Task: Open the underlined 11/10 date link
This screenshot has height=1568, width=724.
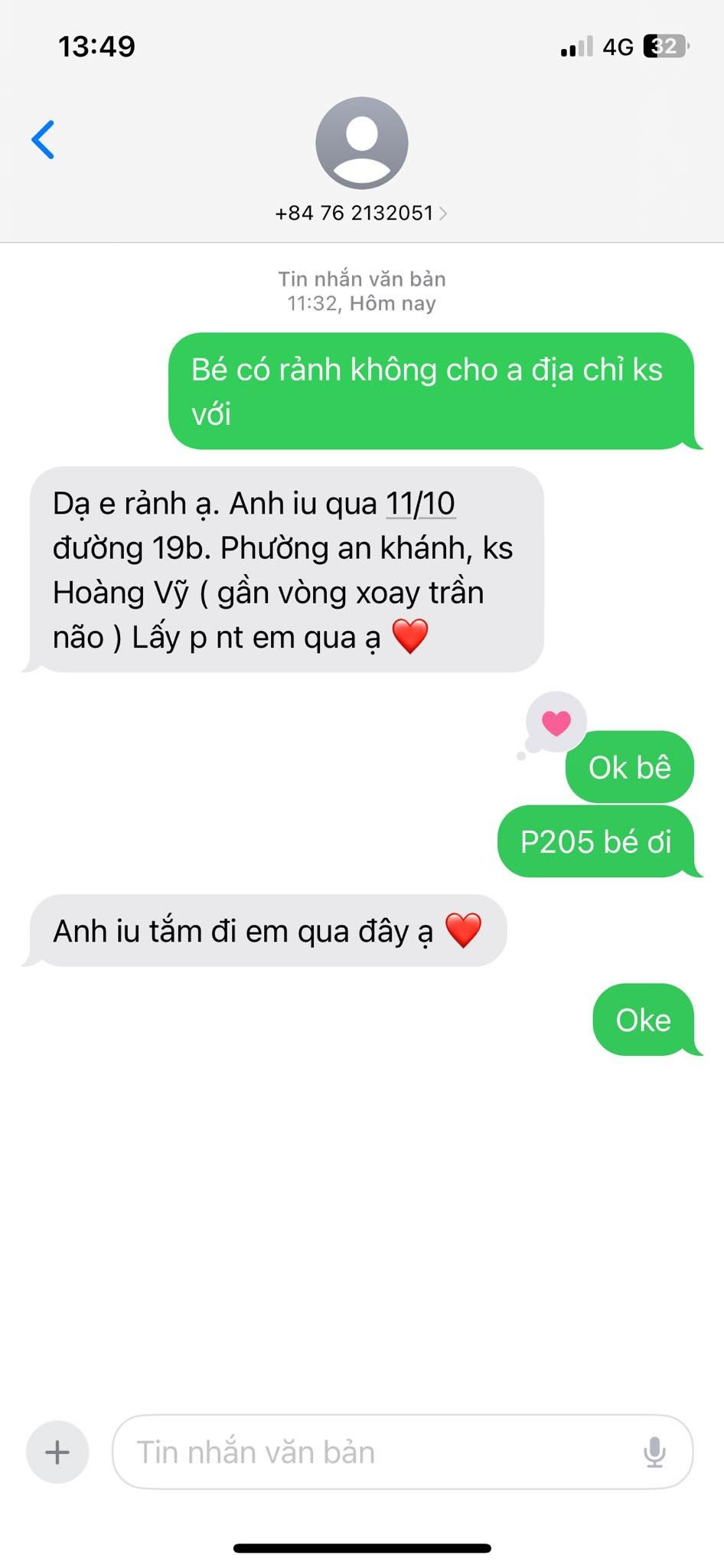Action: tap(420, 505)
